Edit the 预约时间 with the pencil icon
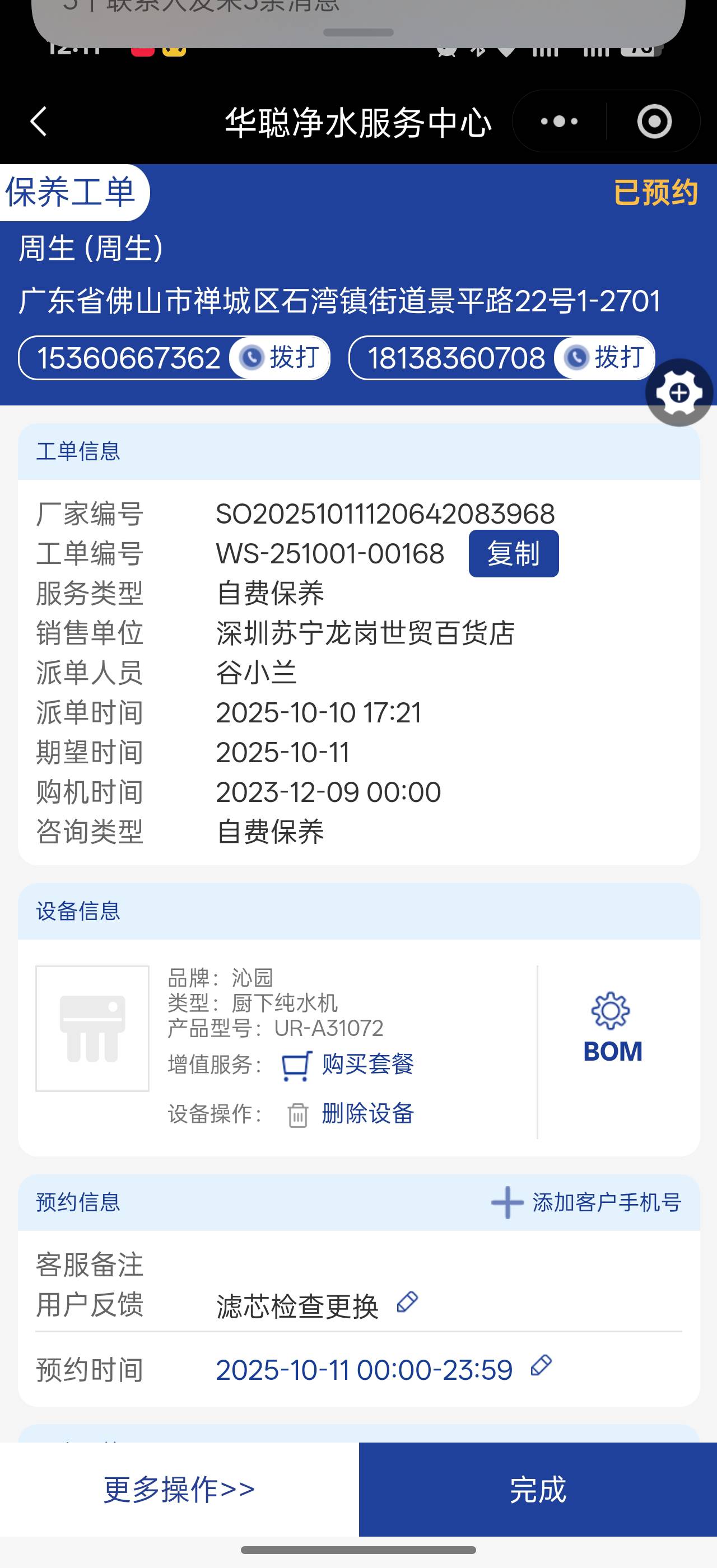 coord(541,1365)
